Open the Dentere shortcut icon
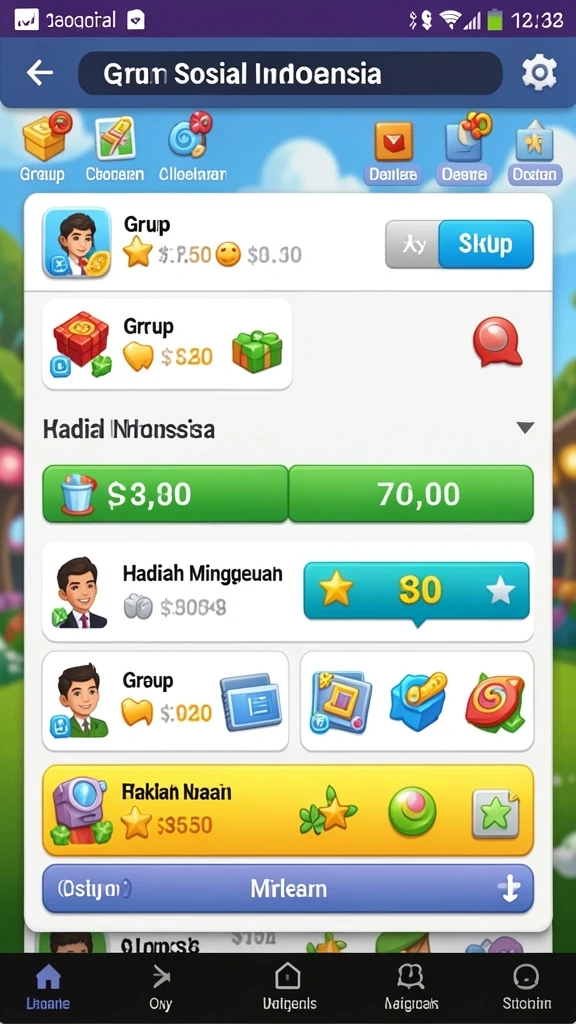 coord(393,151)
